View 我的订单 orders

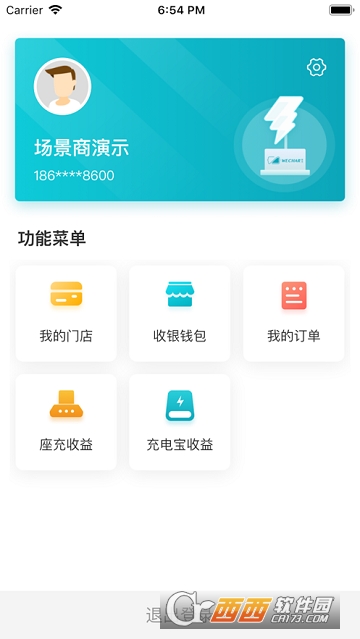click(294, 313)
